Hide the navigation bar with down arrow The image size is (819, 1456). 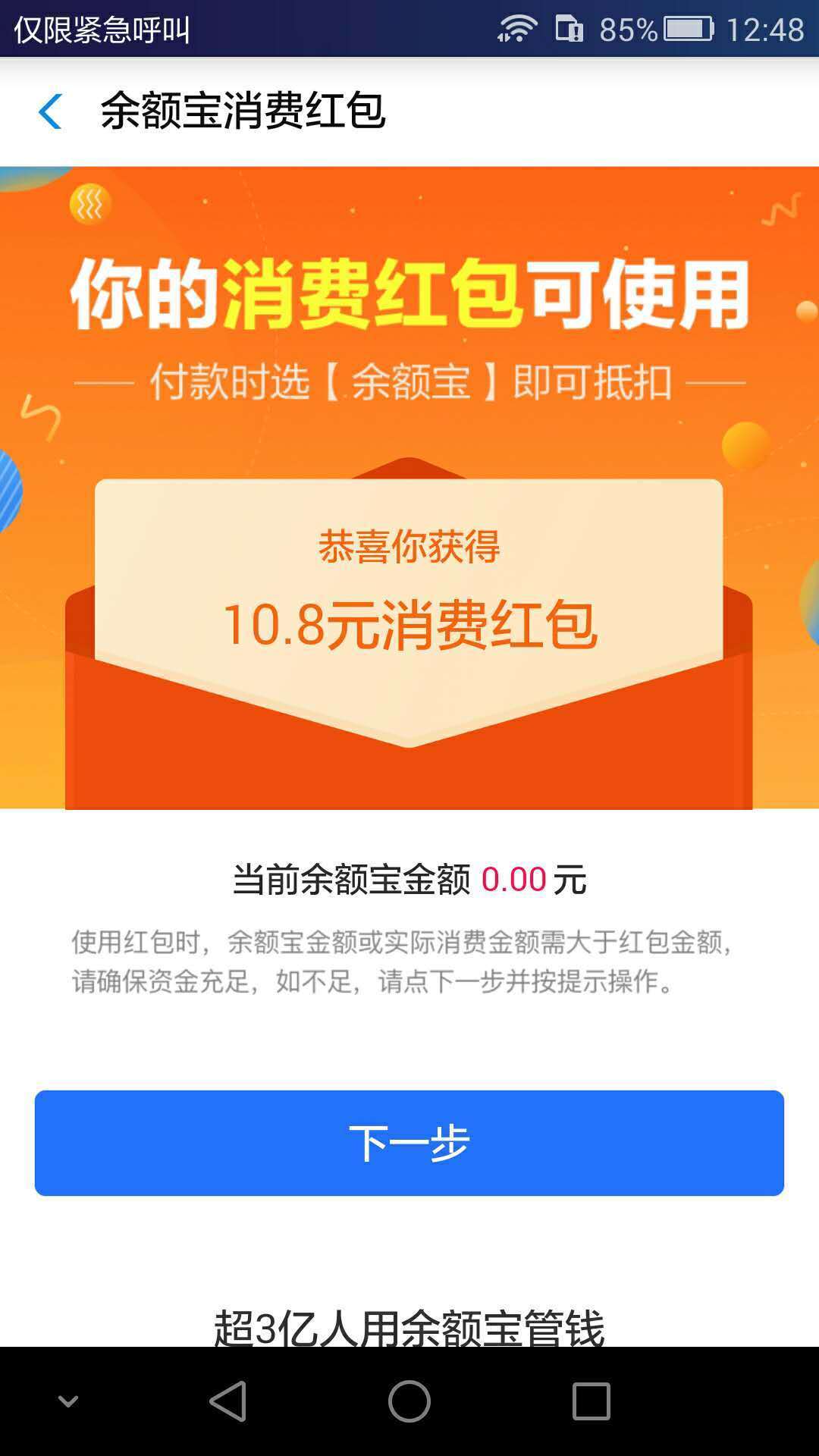pyautogui.click(x=68, y=1401)
